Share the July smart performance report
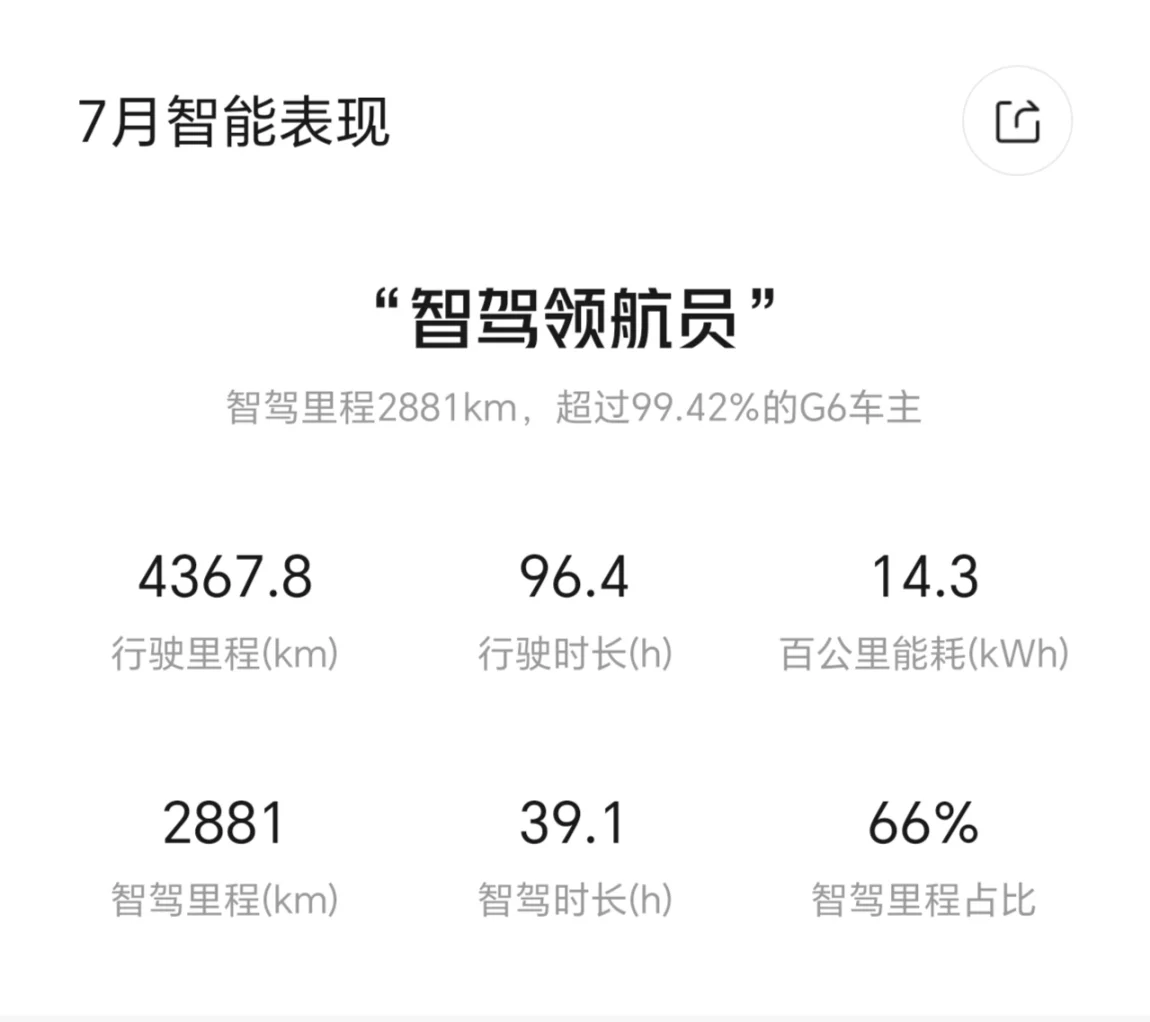The image size is (1150, 1022). click(1017, 121)
